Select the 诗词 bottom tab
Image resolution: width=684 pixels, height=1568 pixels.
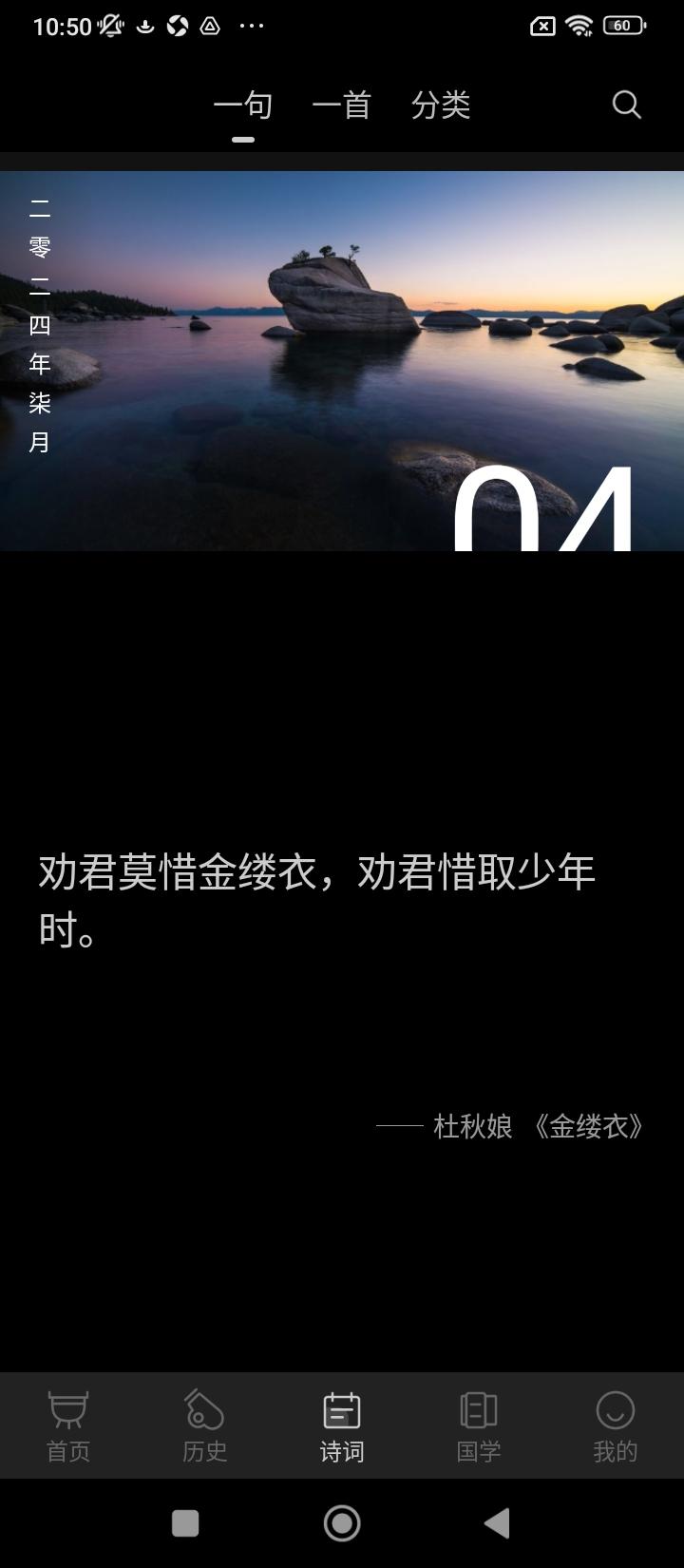tap(342, 1425)
